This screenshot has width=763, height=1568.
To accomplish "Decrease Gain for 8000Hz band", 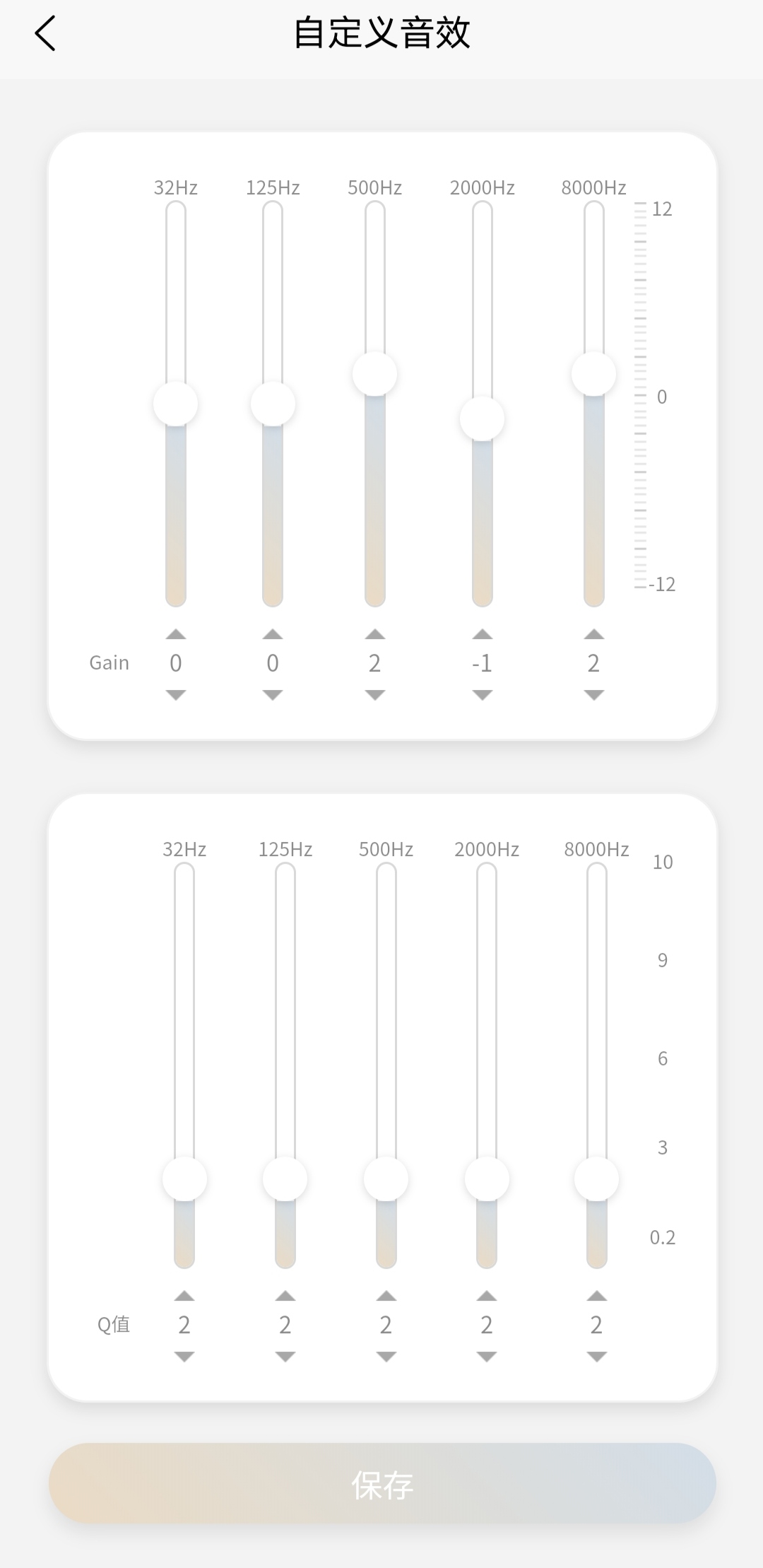I will [594, 695].
